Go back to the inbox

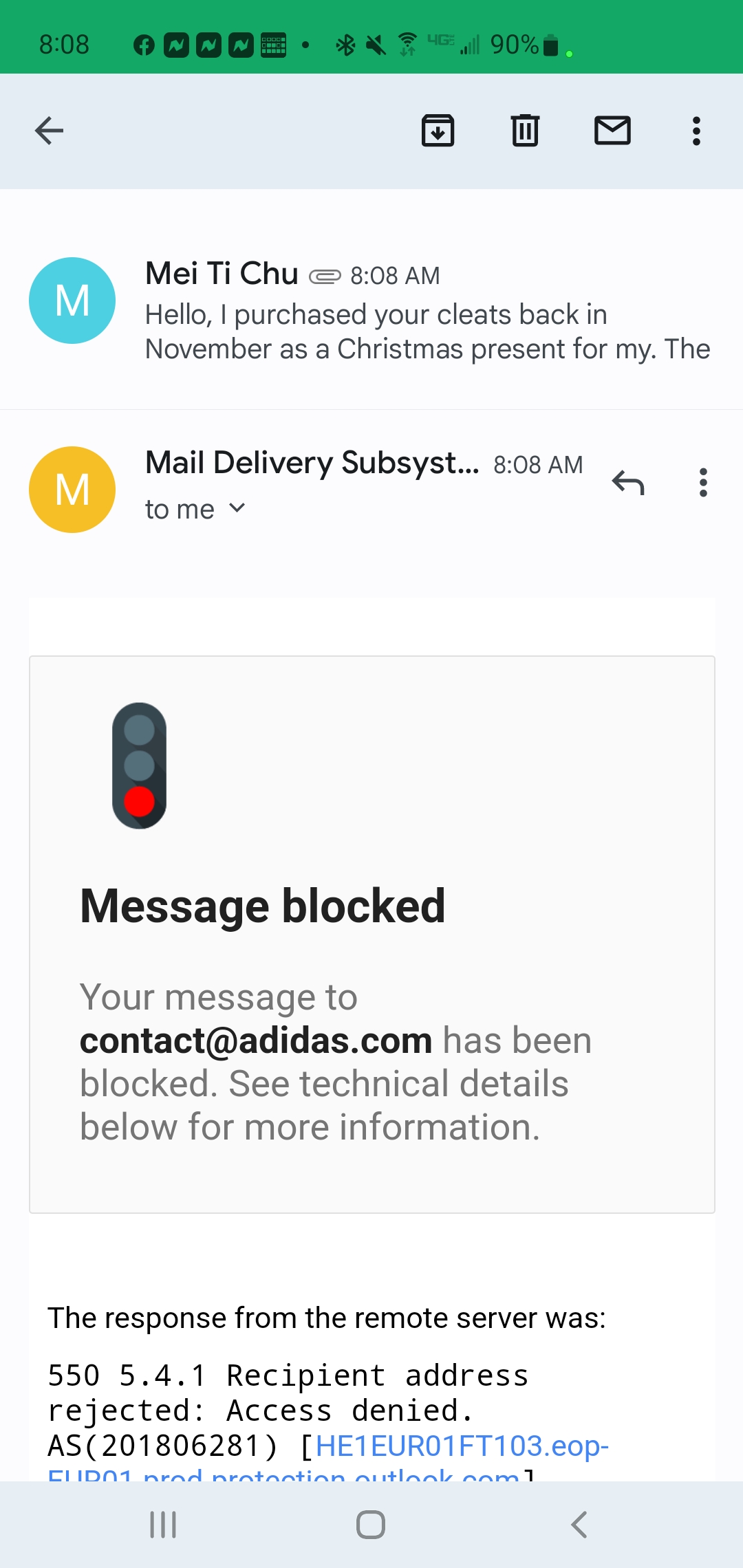(x=49, y=131)
